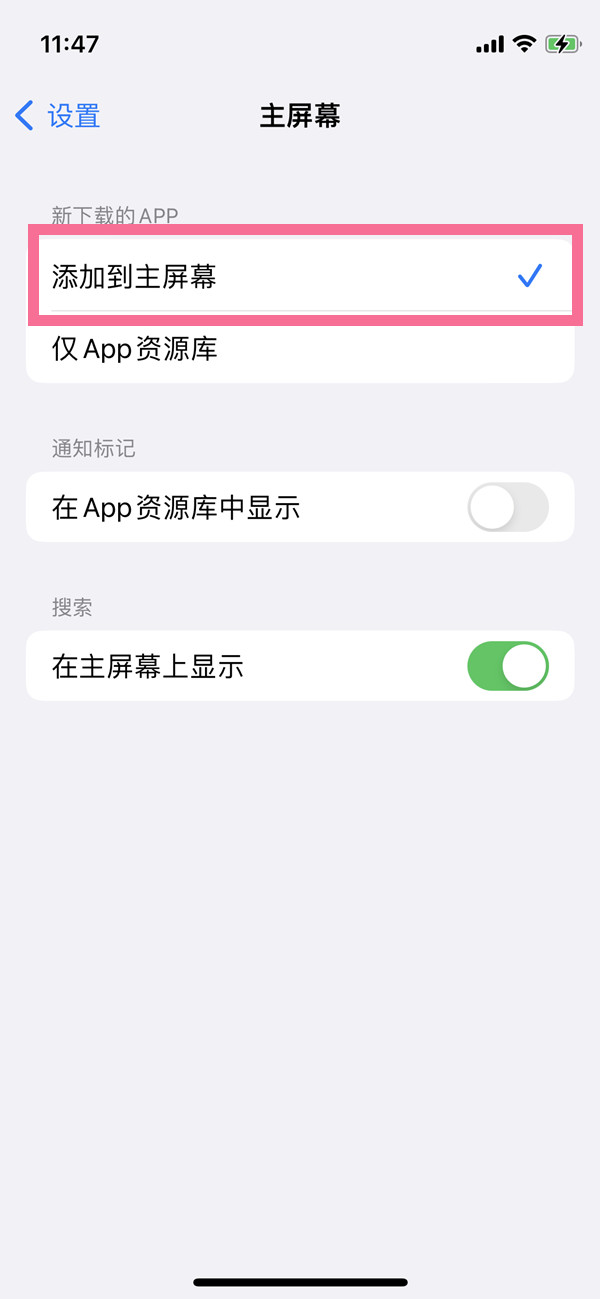
Task: Choose 仅App资源库 for new apps
Action: (300, 349)
